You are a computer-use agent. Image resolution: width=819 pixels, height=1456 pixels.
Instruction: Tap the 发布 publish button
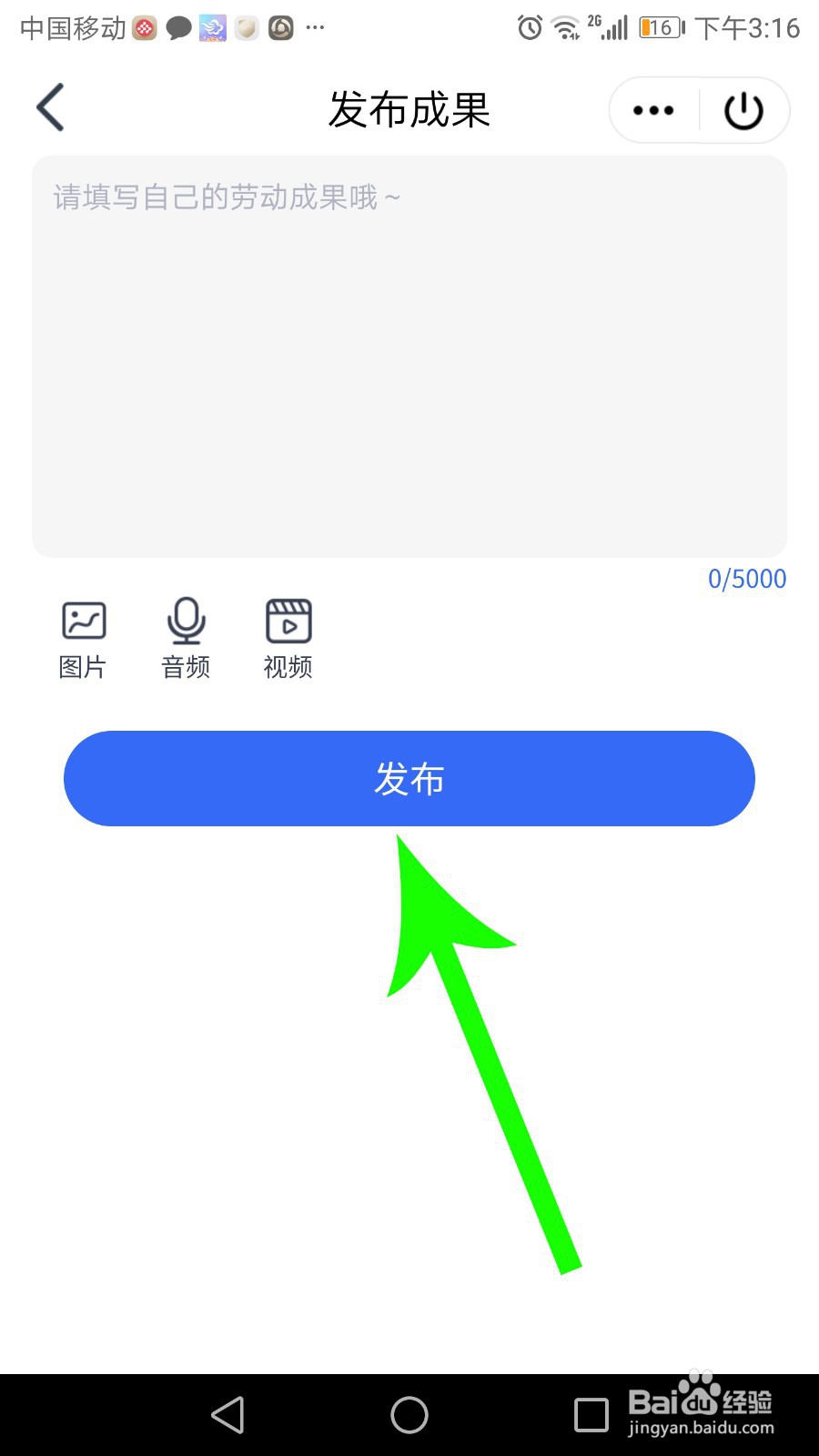[x=409, y=778]
